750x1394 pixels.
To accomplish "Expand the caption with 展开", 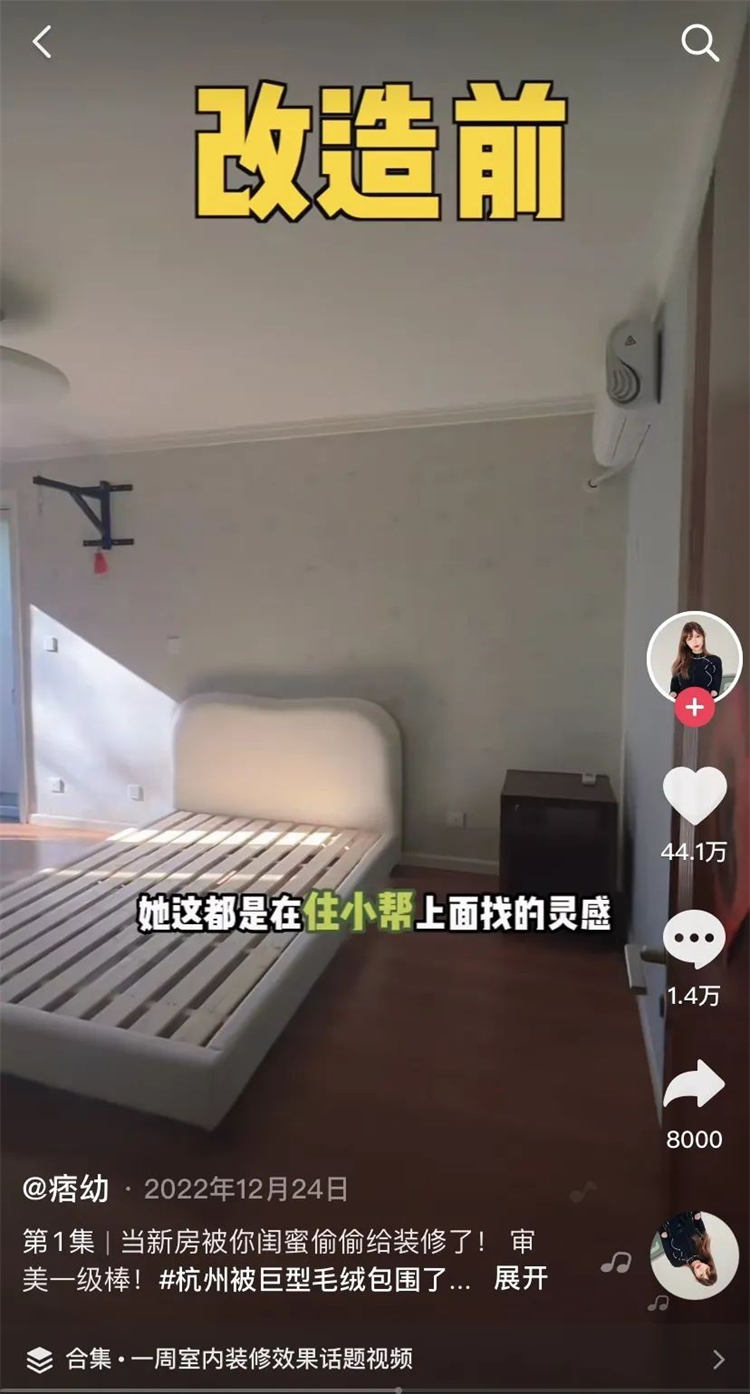I will pyautogui.click(x=521, y=1278).
